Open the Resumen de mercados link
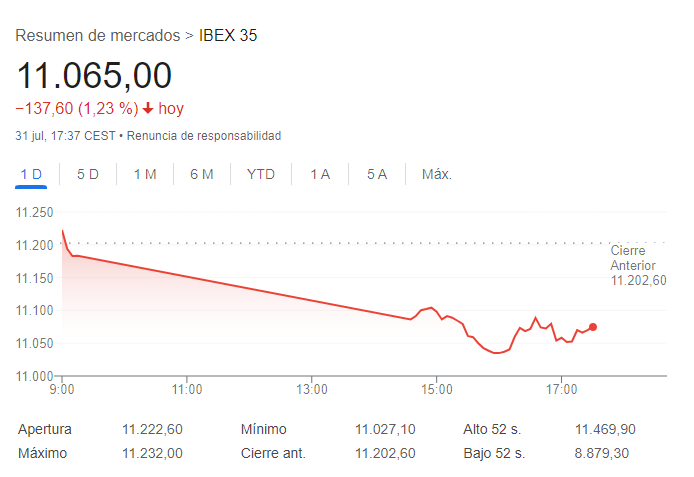Screen dimensions: 694x477 tap(97, 36)
